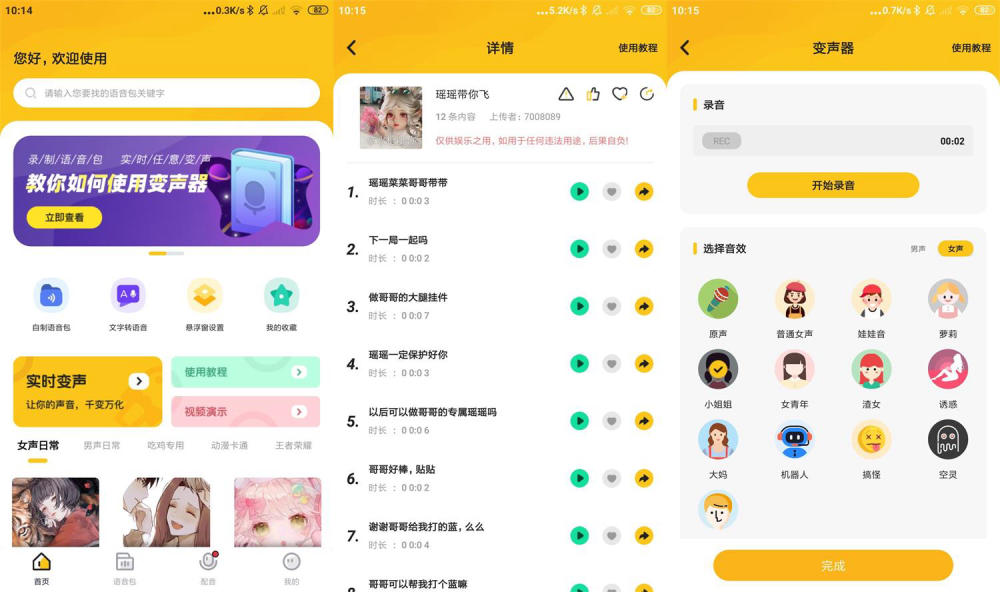
Task: Open the 视频演示 card
Action: 245,411
